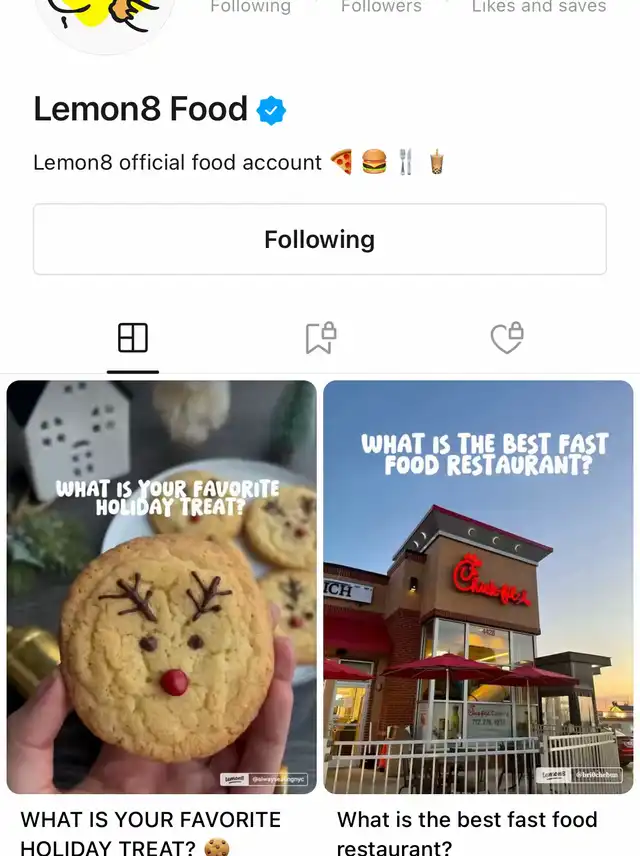This screenshot has height=856, width=640.
Task: Switch to the posts grid tab
Action: (133, 339)
